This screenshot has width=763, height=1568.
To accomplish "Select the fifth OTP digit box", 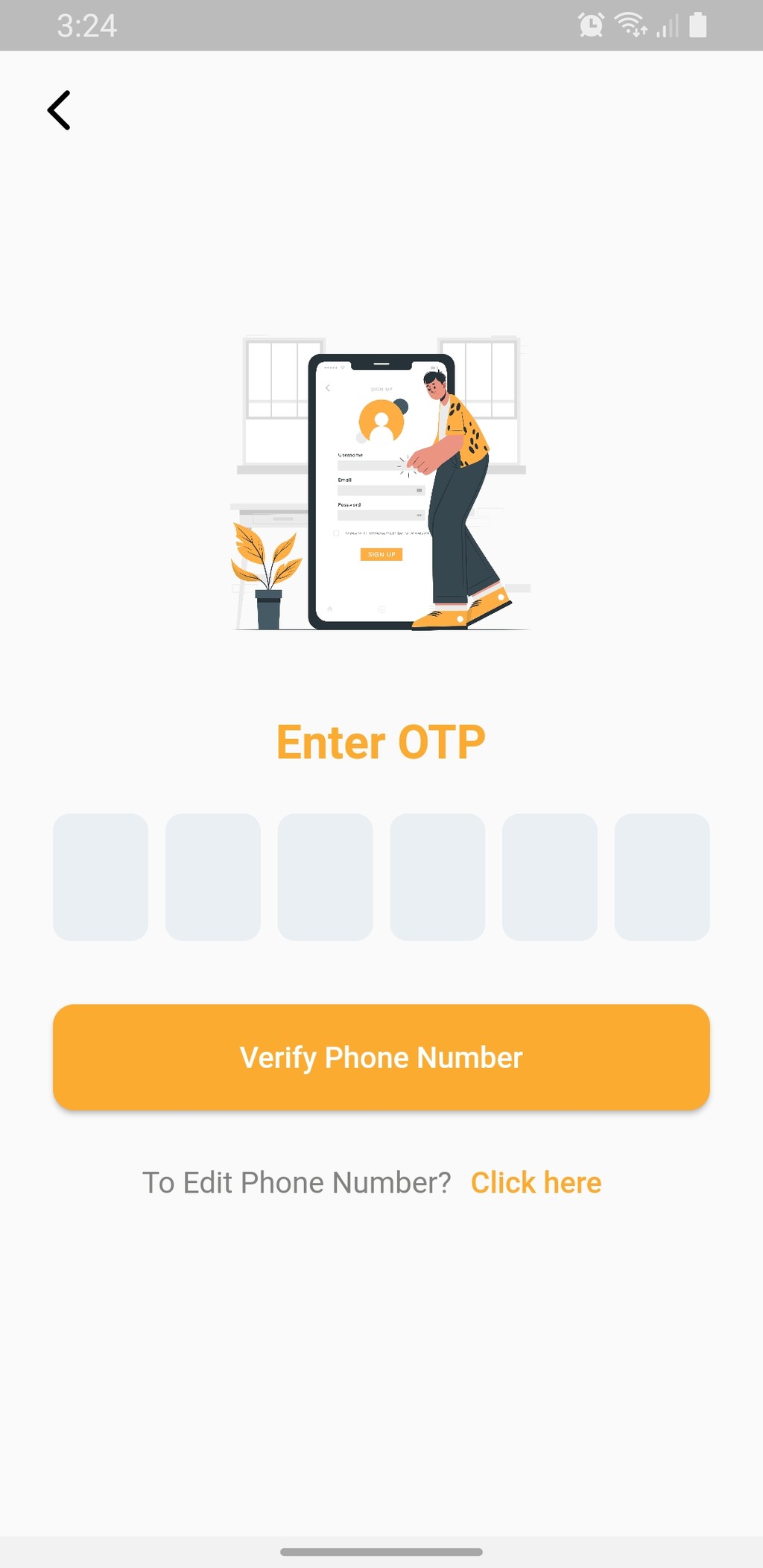I will [x=550, y=877].
